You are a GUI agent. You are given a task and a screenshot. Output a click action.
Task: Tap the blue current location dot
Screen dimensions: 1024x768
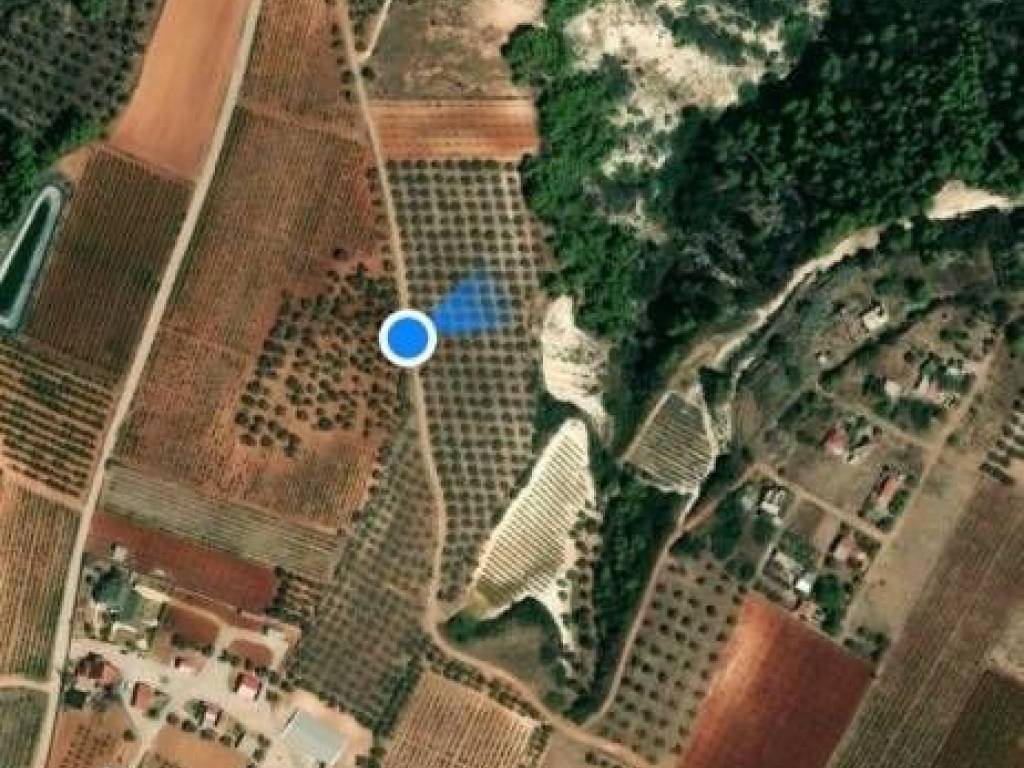click(x=408, y=338)
